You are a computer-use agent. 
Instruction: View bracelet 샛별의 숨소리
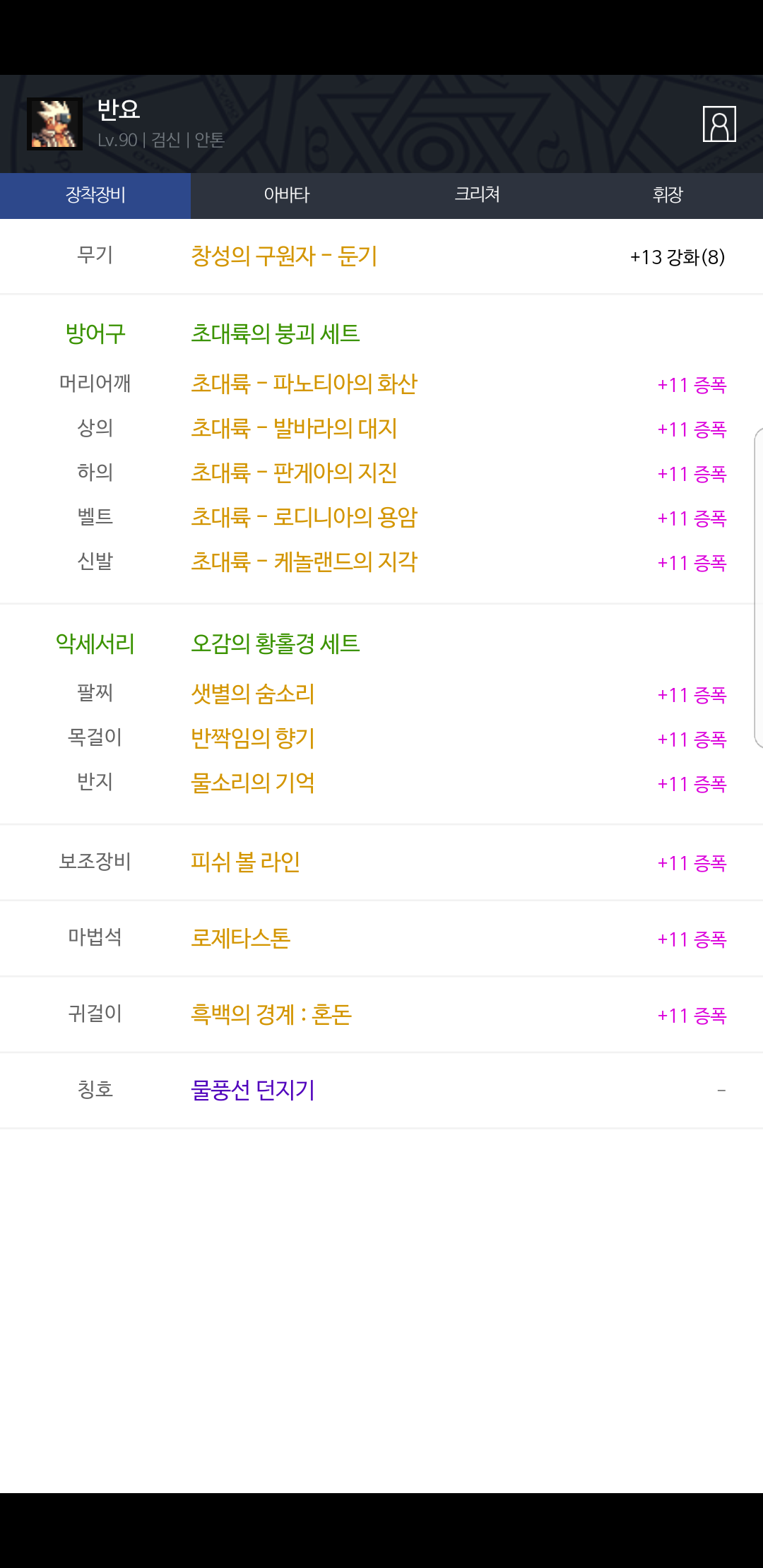click(x=253, y=694)
